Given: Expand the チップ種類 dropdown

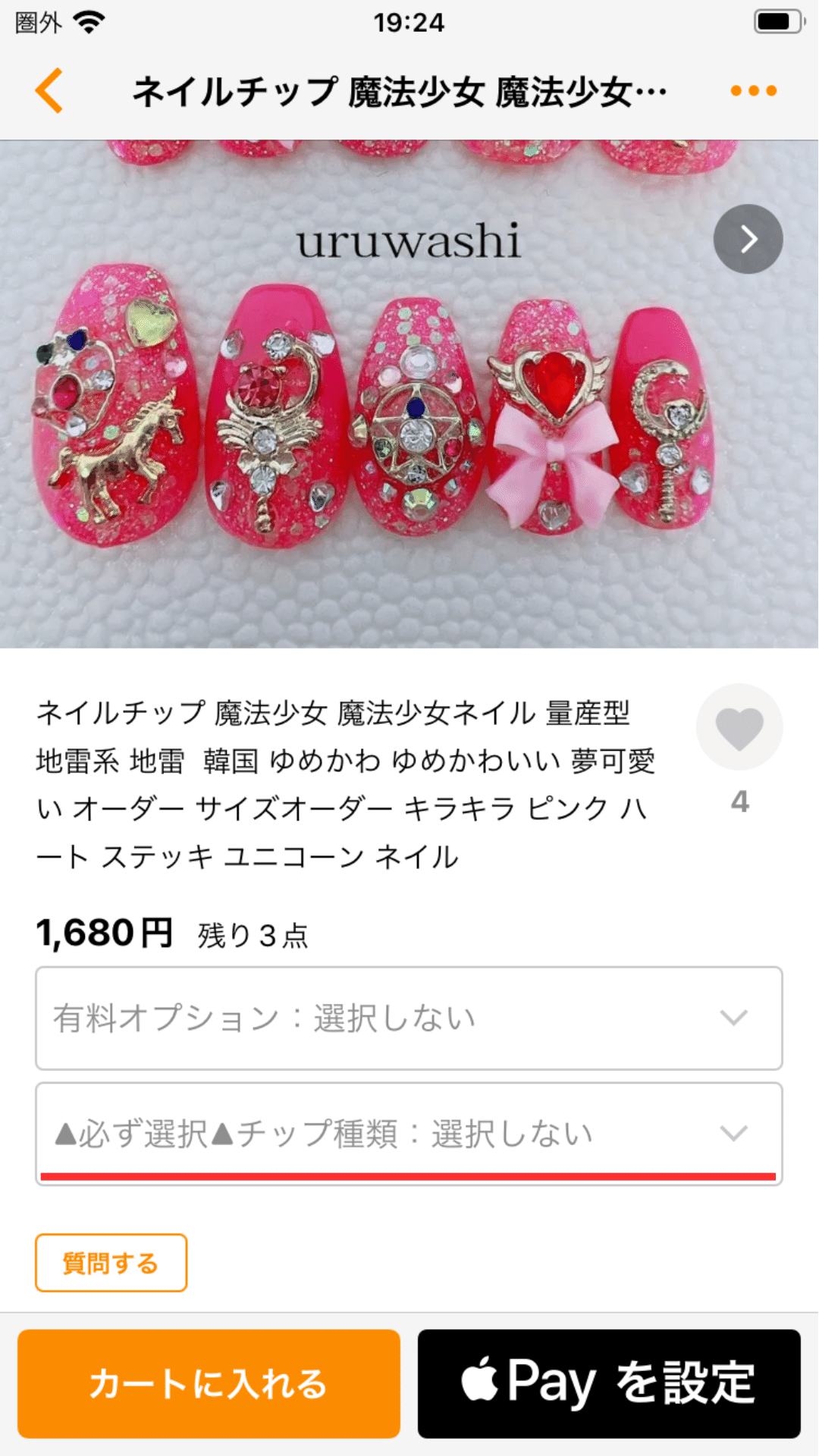Looking at the screenshot, I should 409,1134.
